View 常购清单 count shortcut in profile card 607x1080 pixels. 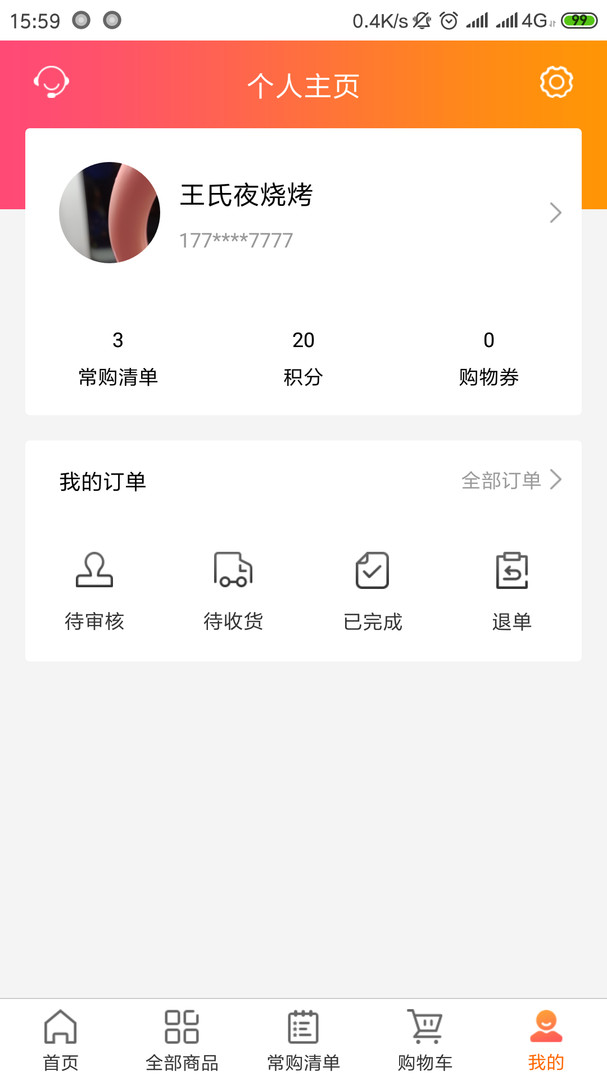pos(118,358)
